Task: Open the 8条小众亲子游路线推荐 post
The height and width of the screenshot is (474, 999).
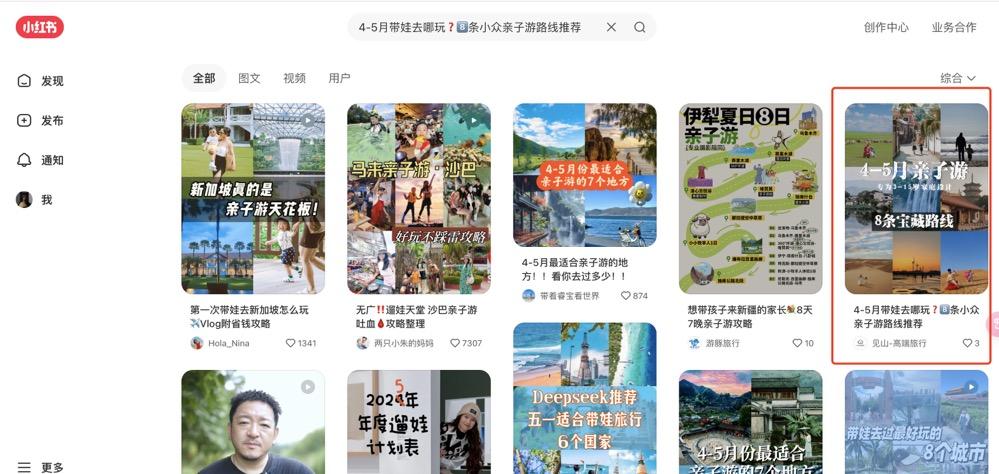Action: pyautogui.click(x=916, y=198)
